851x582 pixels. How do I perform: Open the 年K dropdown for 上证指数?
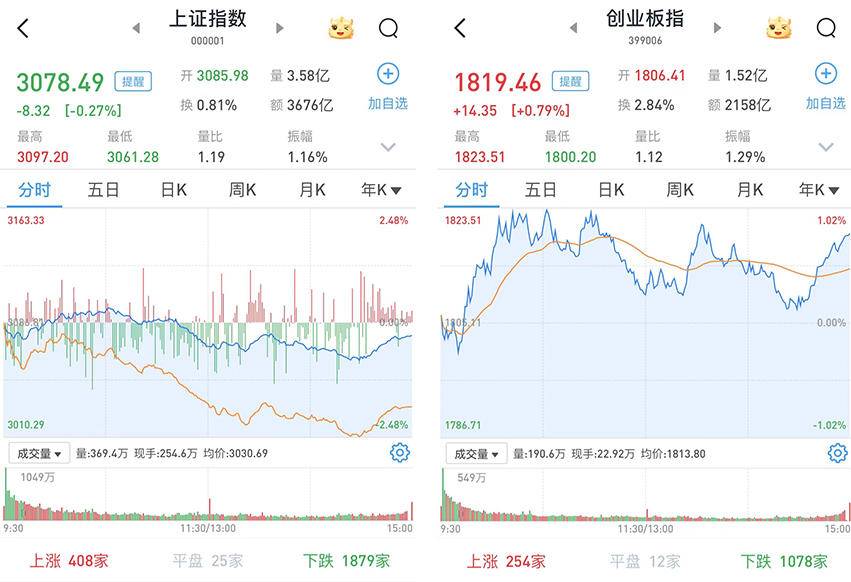click(380, 189)
